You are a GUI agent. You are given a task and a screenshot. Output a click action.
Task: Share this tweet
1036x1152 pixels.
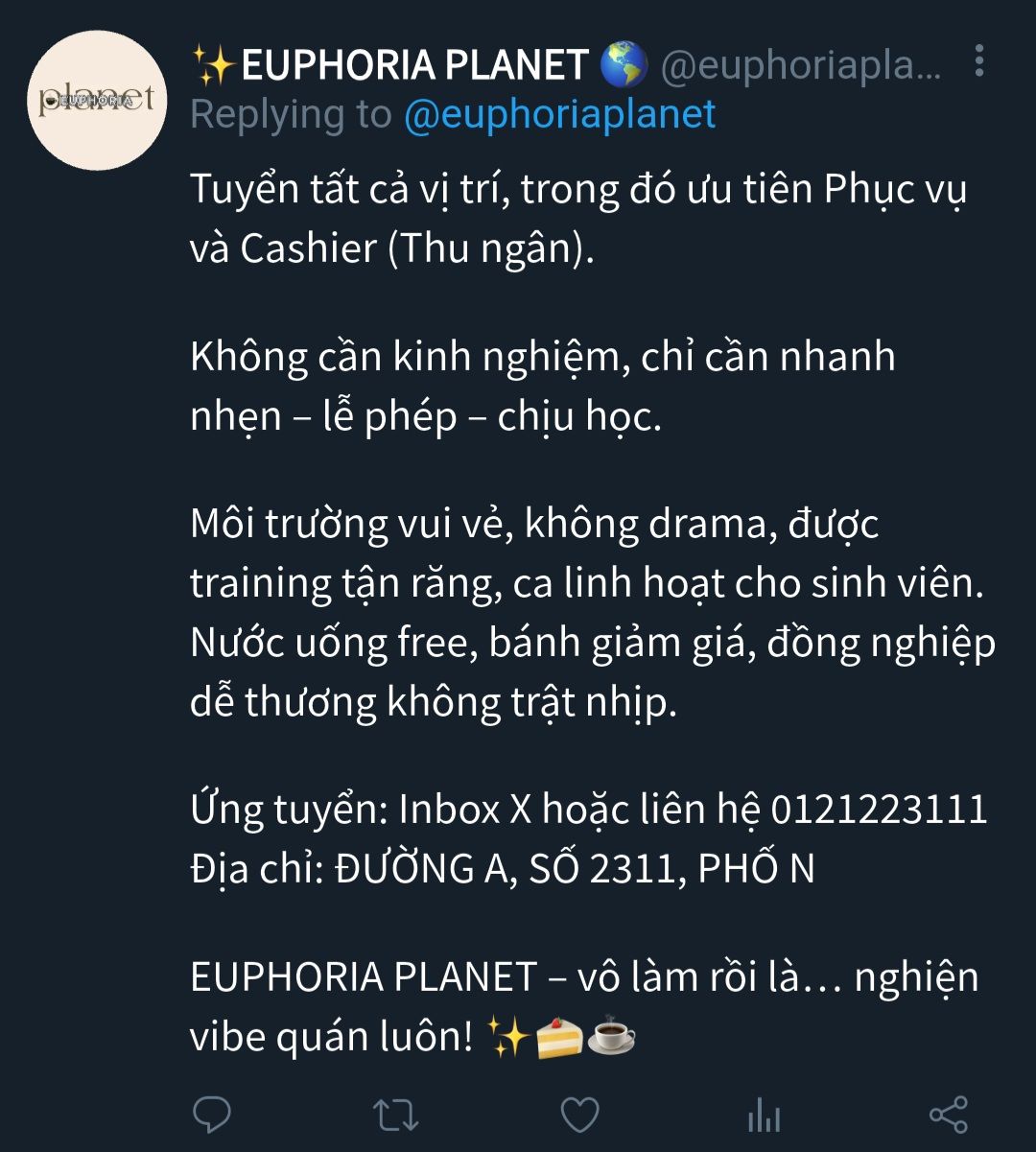click(x=948, y=1115)
